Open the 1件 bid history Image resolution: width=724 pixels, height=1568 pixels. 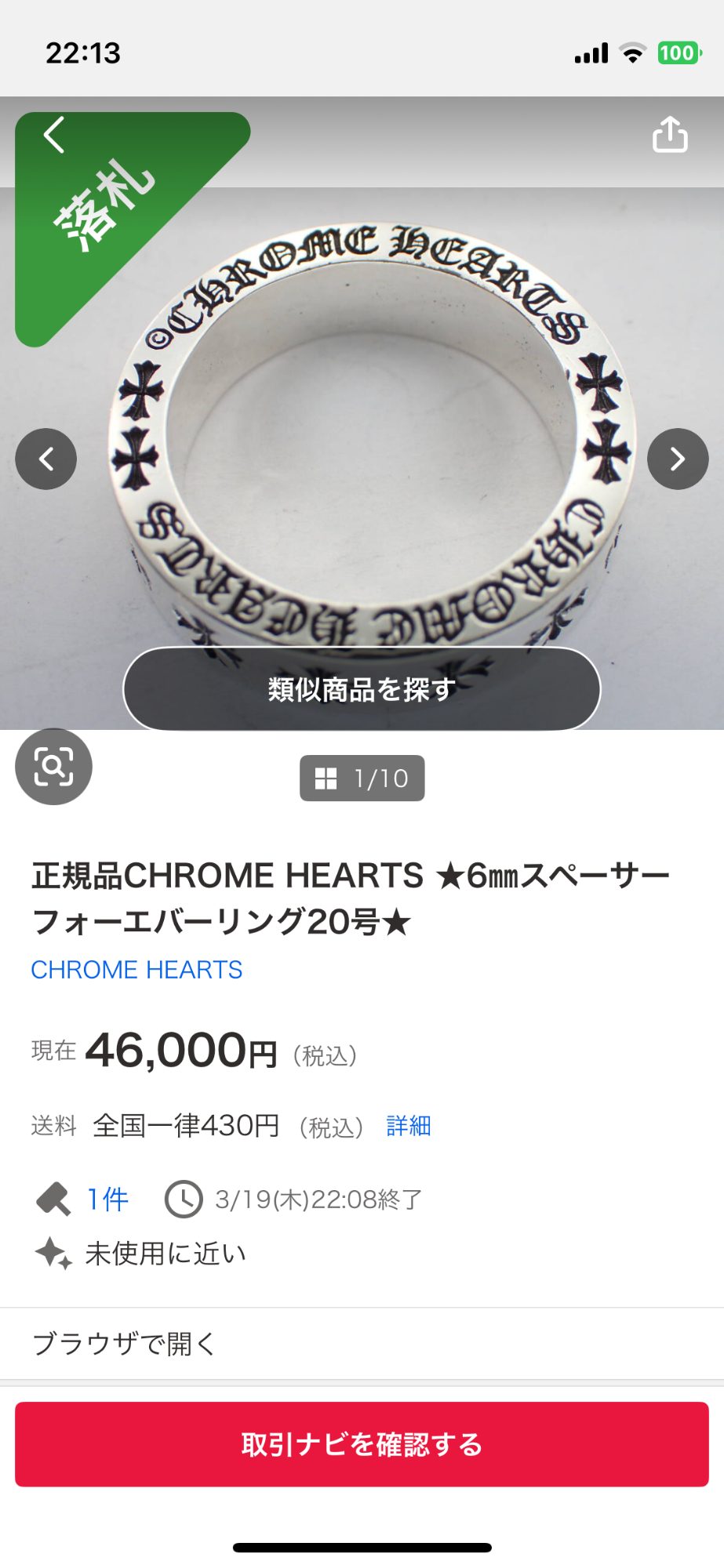(107, 1200)
